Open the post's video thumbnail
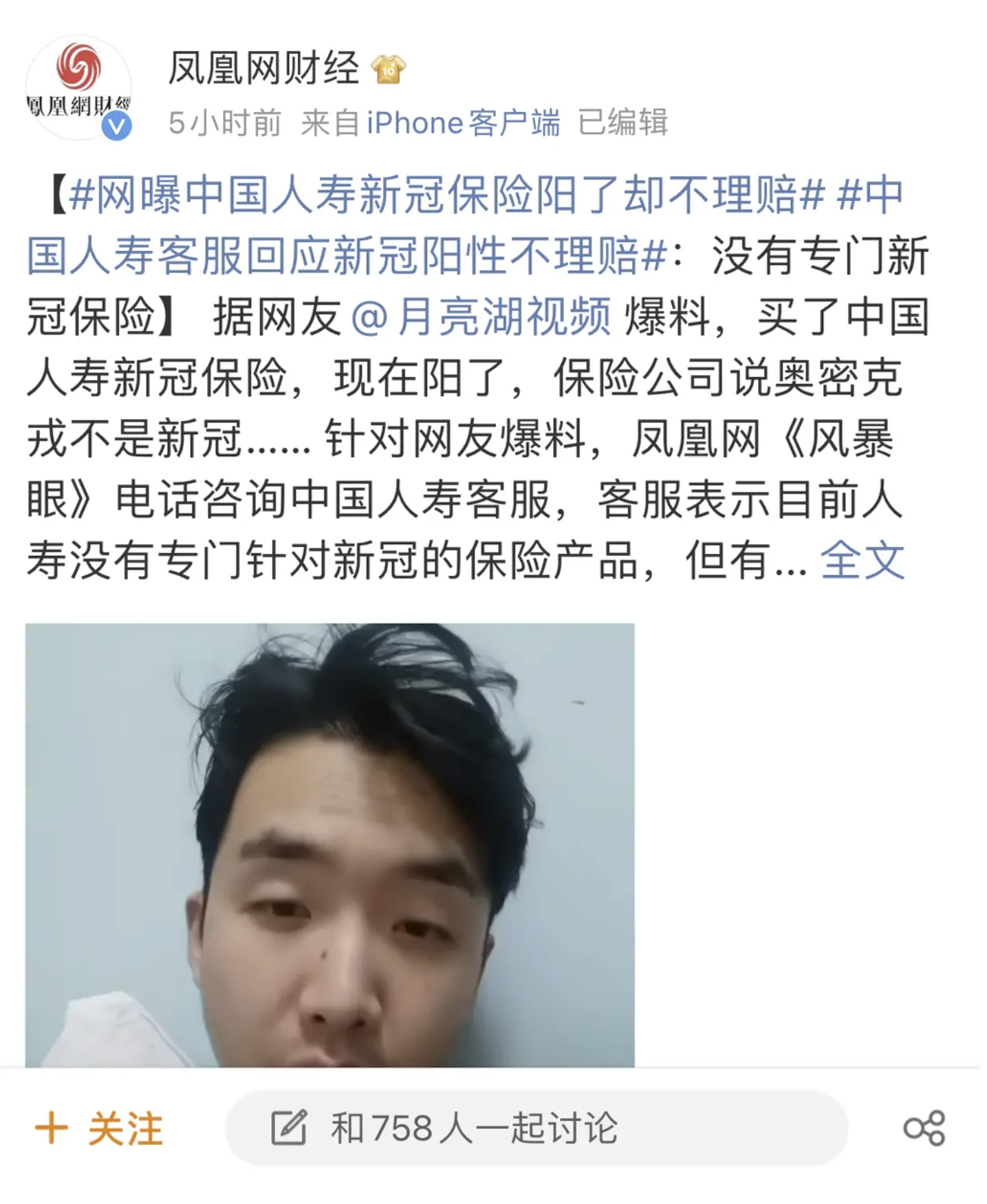 329,844
